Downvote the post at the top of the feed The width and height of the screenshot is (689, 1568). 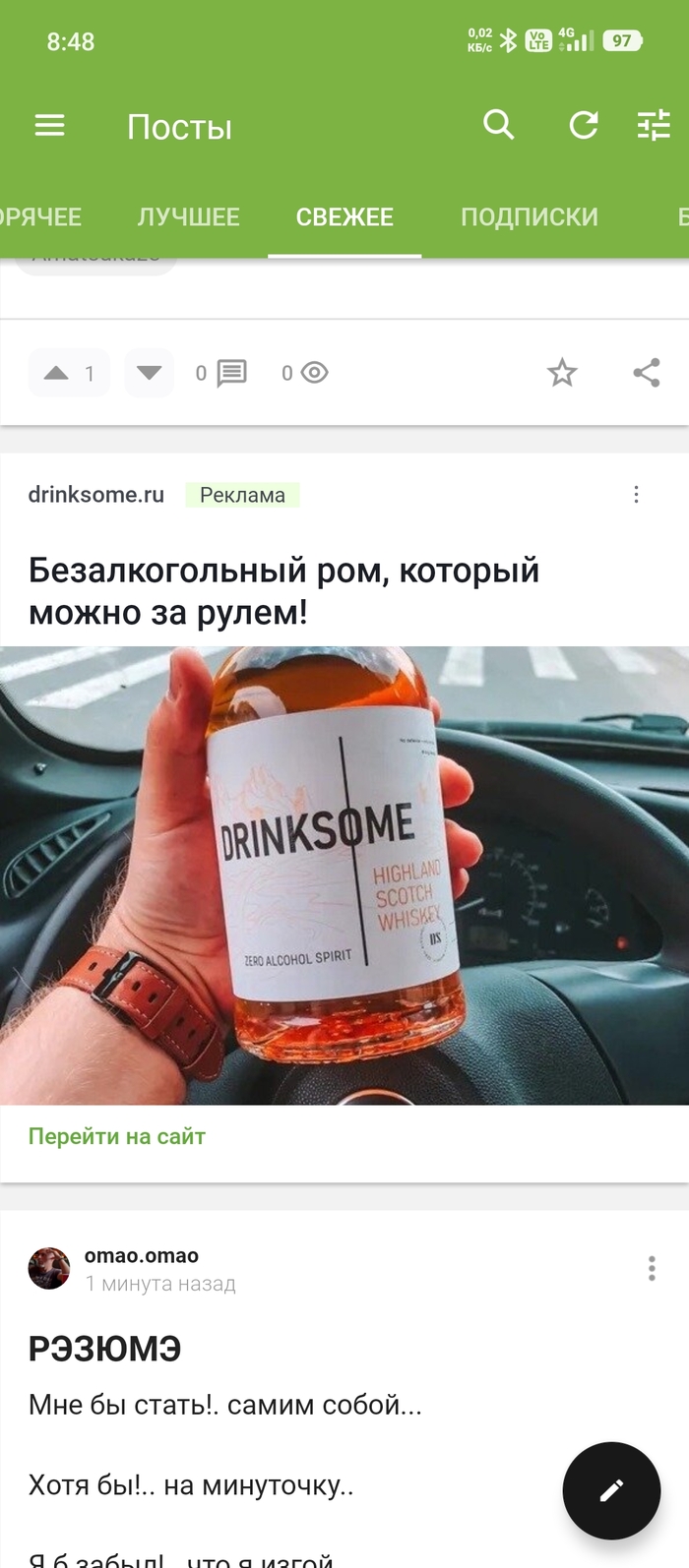(x=150, y=373)
